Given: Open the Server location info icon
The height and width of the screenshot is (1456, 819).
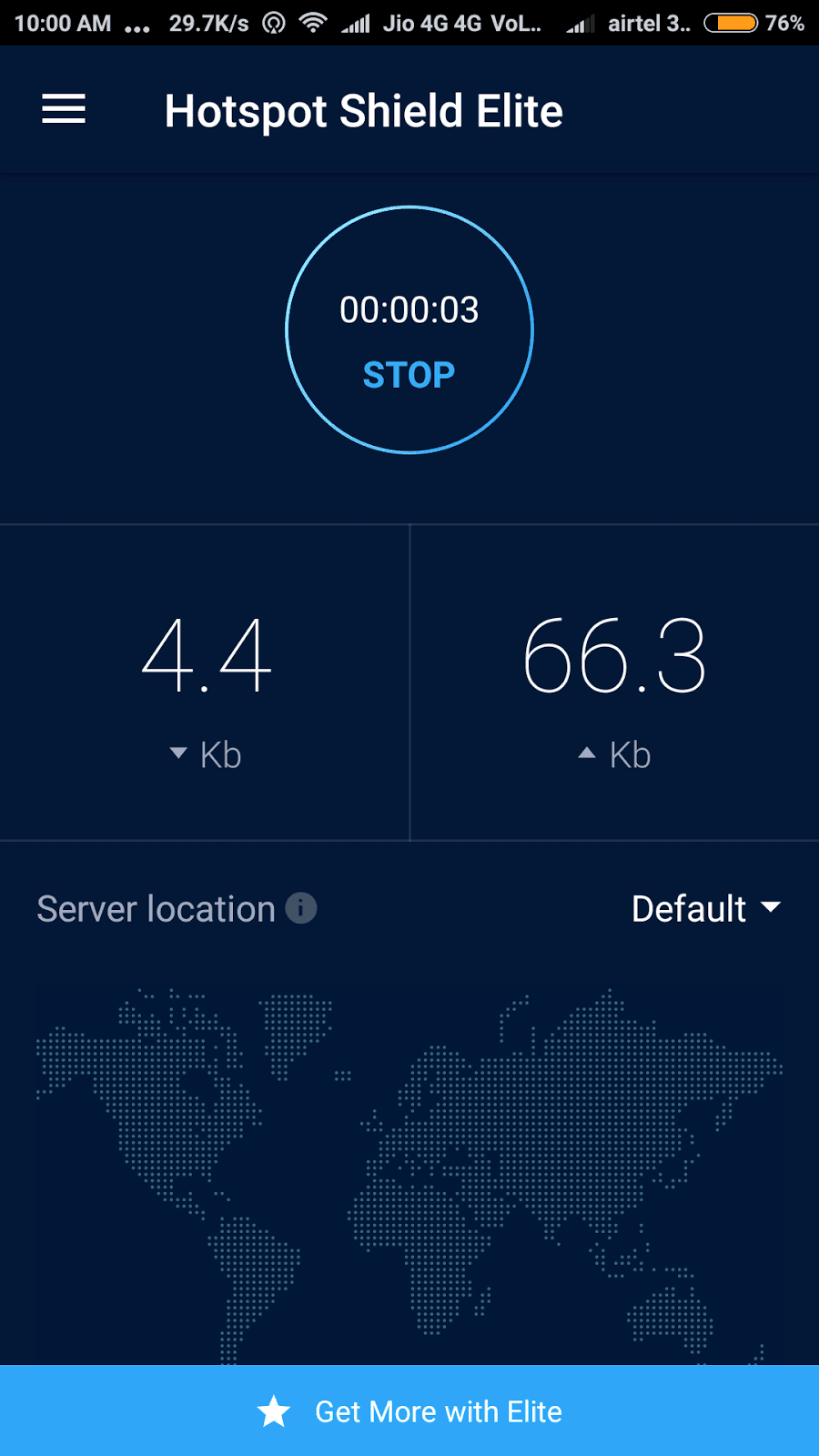Looking at the screenshot, I should point(301,907).
